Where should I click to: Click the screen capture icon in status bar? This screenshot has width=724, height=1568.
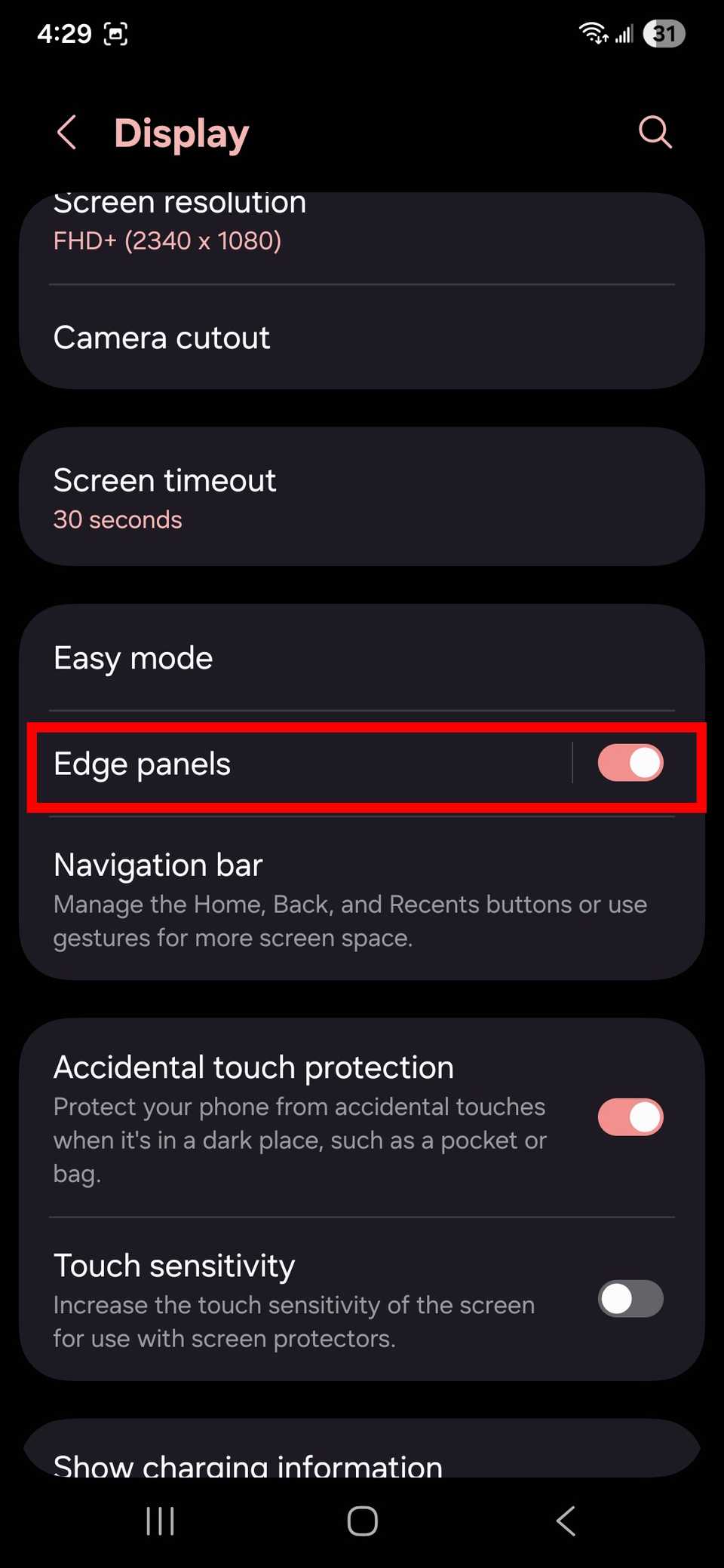(115, 34)
